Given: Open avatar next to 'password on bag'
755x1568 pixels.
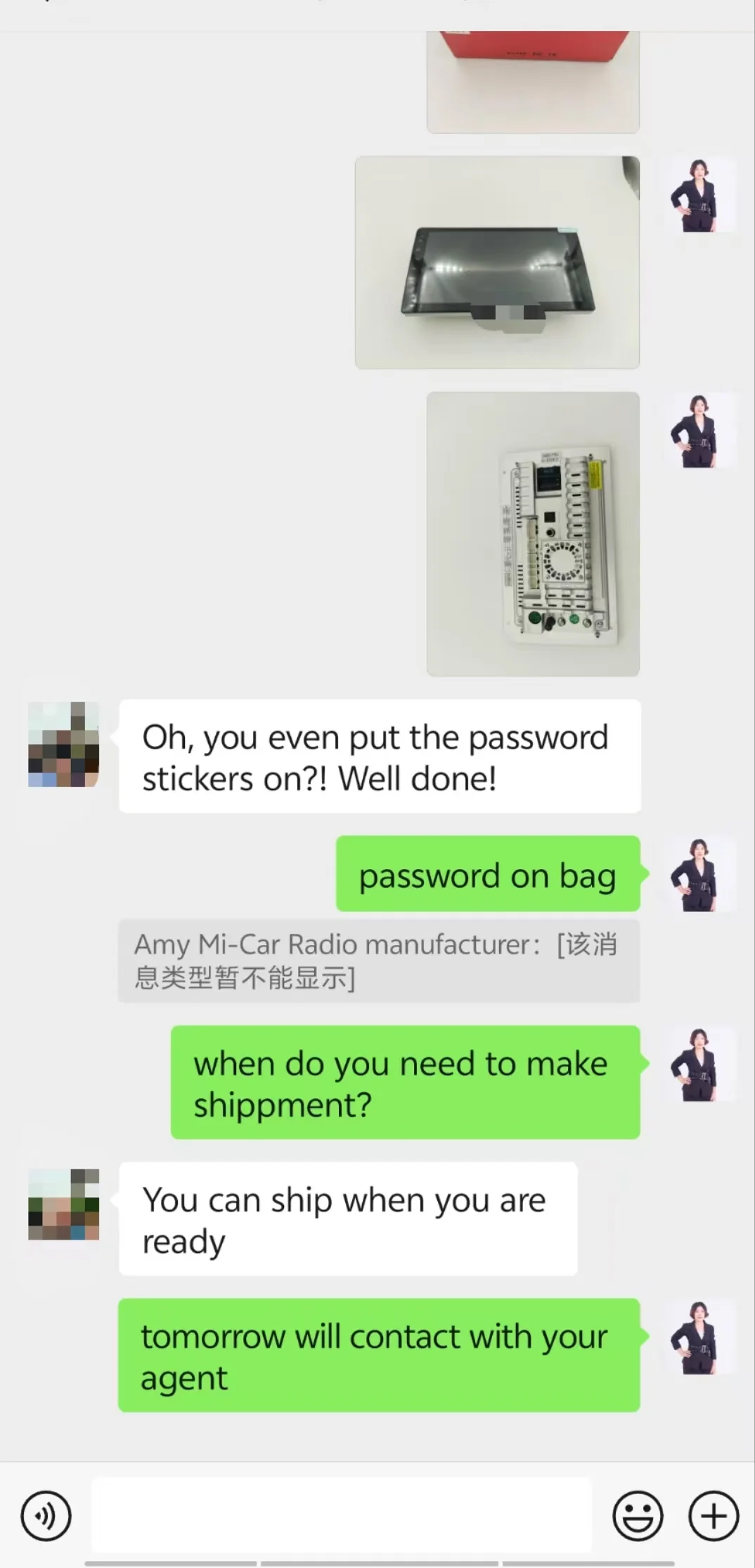Looking at the screenshot, I should click(x=700, y=874).
